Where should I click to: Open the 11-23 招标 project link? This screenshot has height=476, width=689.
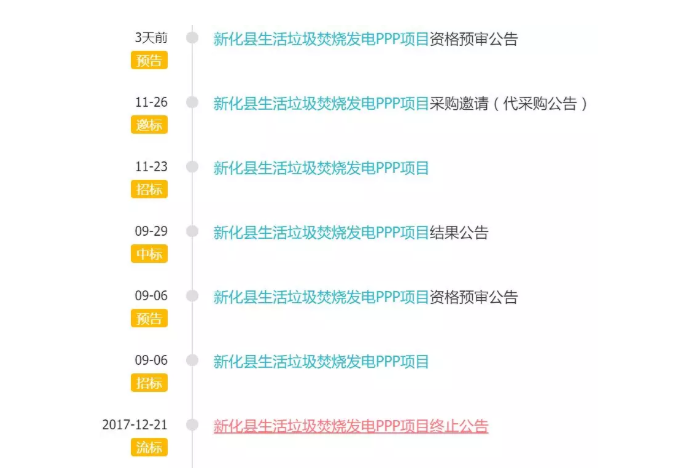coord(321,168)
